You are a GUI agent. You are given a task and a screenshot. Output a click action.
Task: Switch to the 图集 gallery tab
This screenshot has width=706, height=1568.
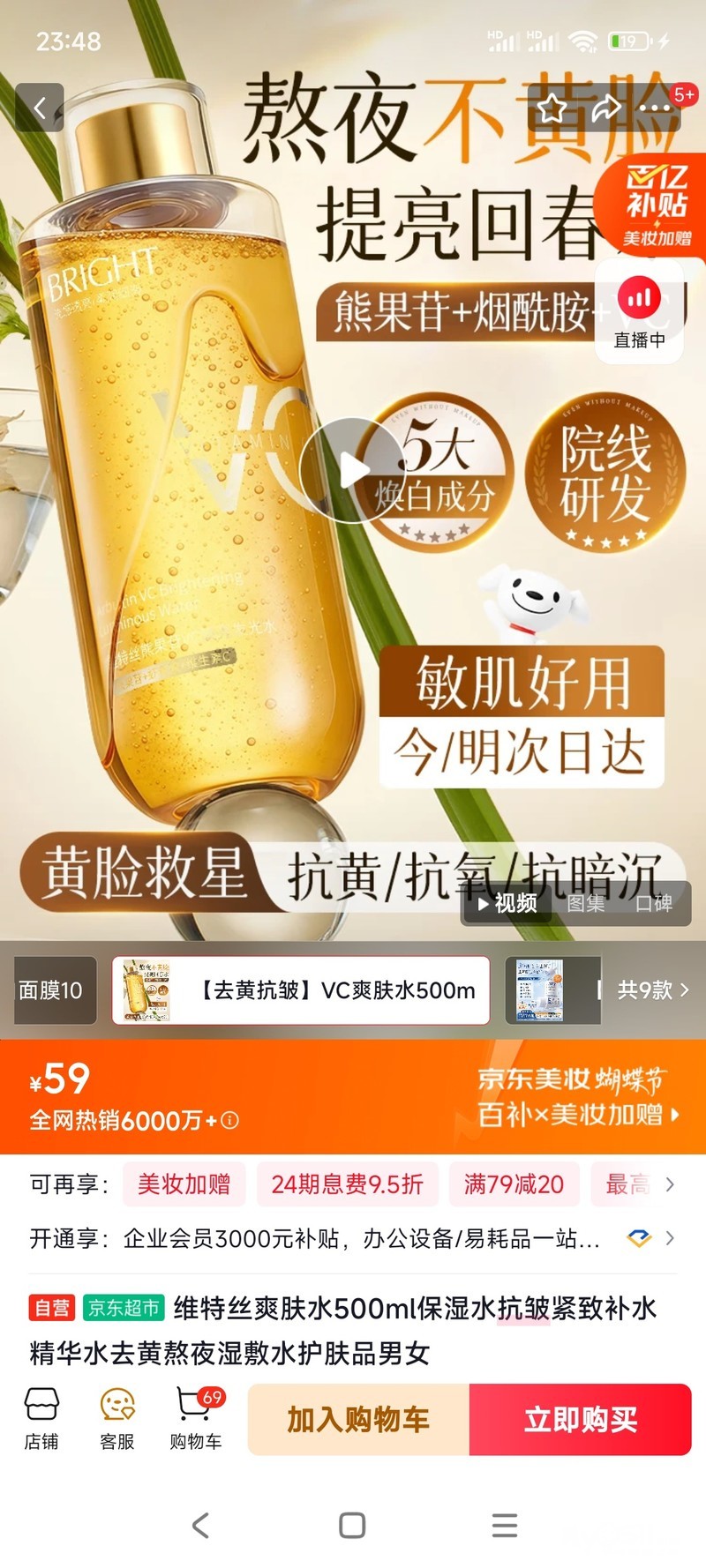point(585,903)
